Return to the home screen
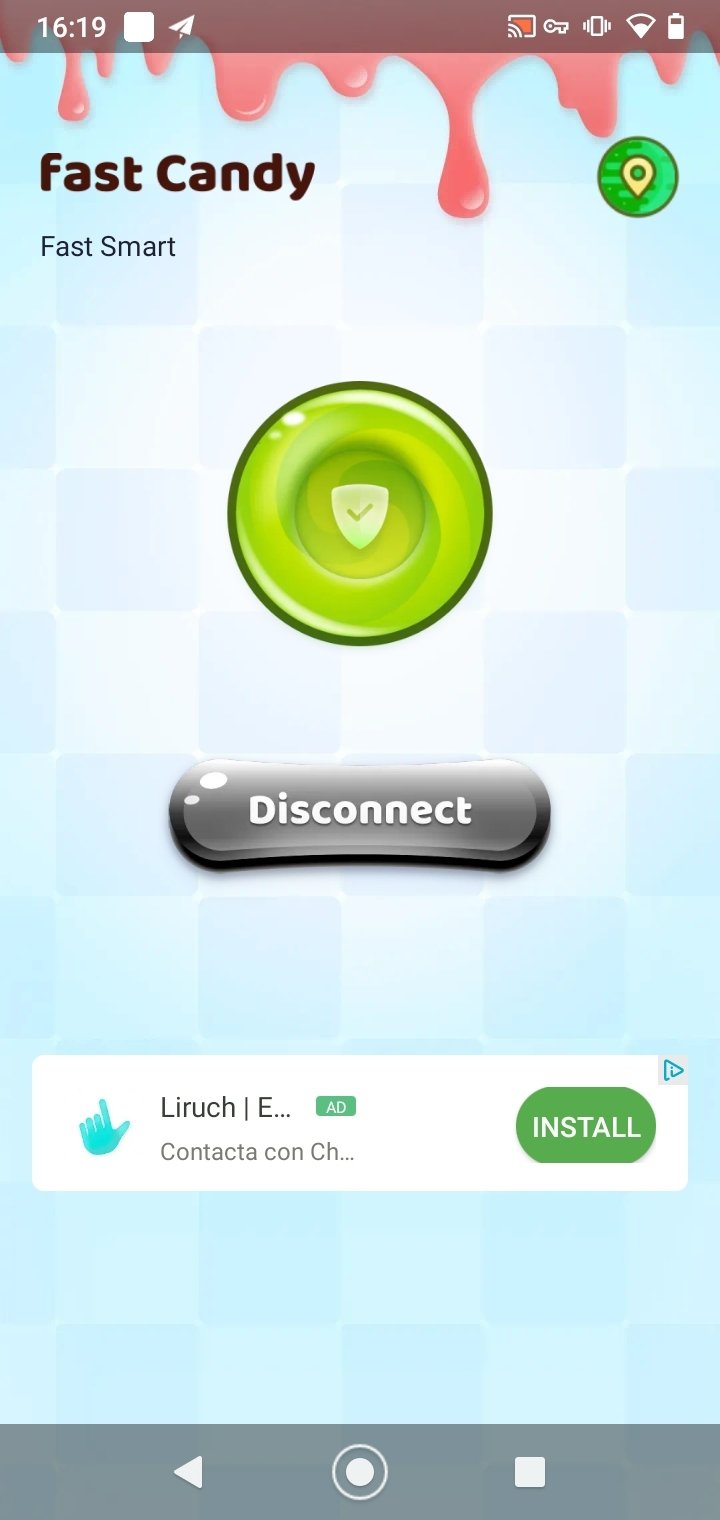Screen dimensions: 720x1520 tap(360, 1472)
